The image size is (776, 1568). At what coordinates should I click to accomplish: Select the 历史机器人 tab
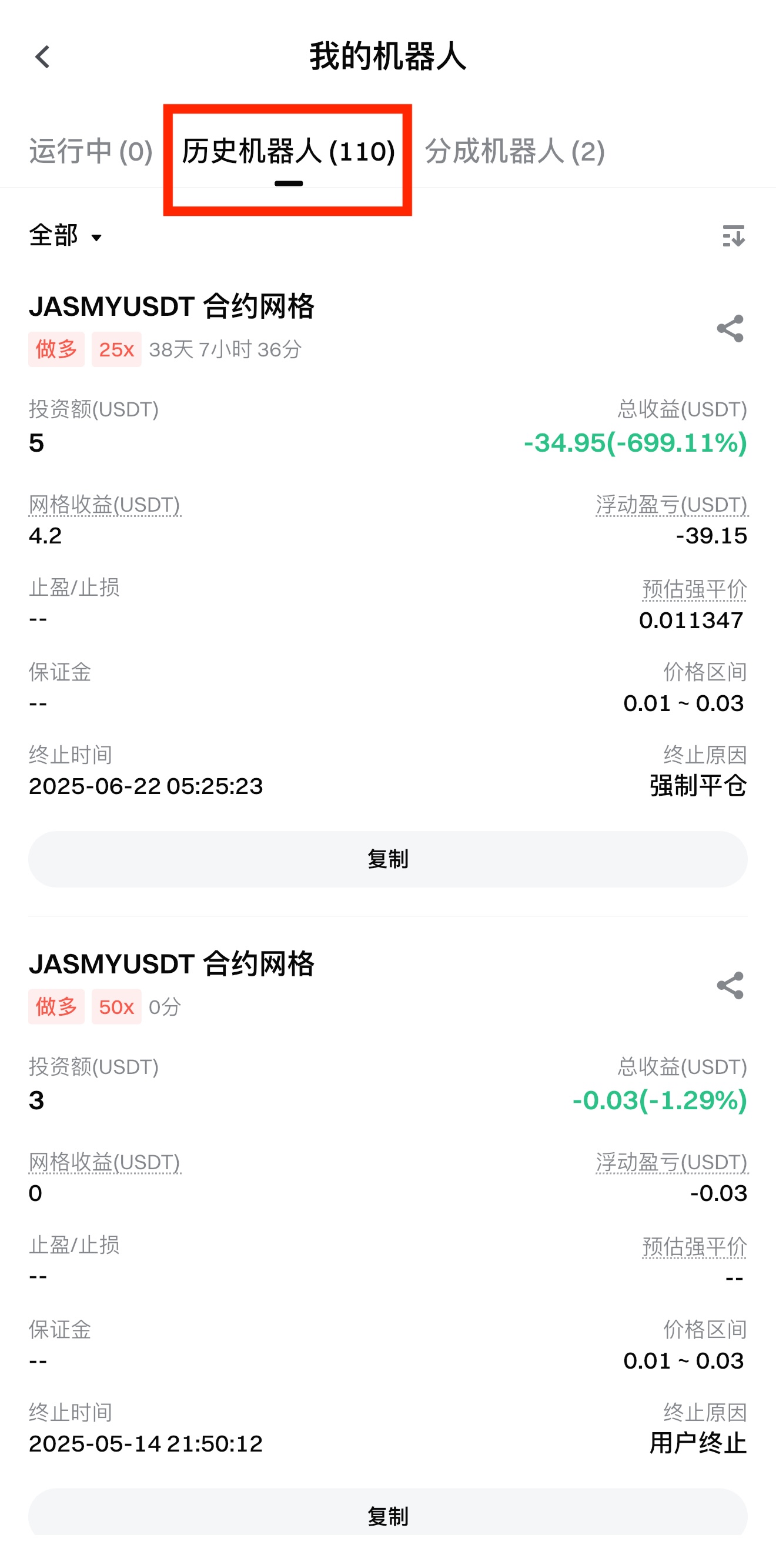[289, 152]
